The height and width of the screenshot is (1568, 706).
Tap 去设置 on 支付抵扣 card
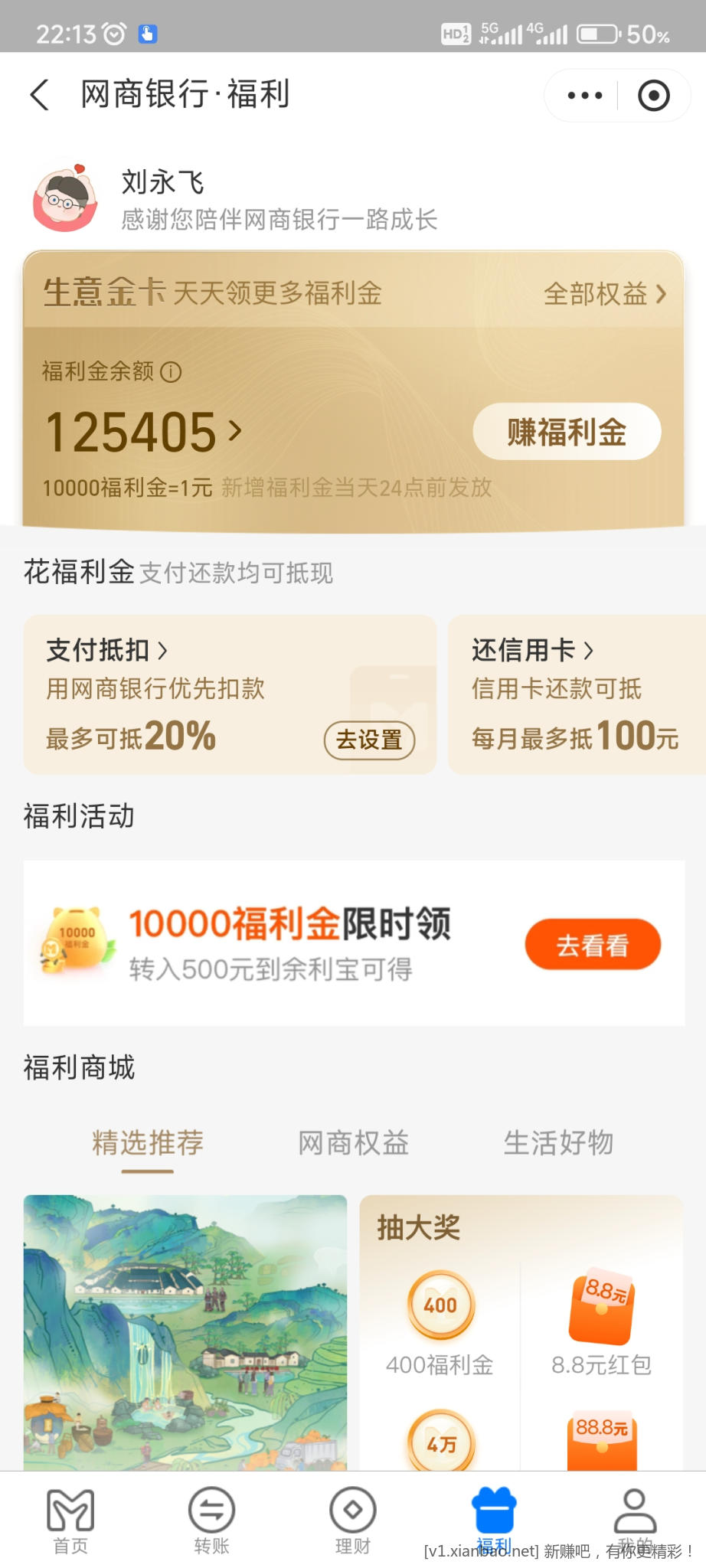click(x=369, y=740)
